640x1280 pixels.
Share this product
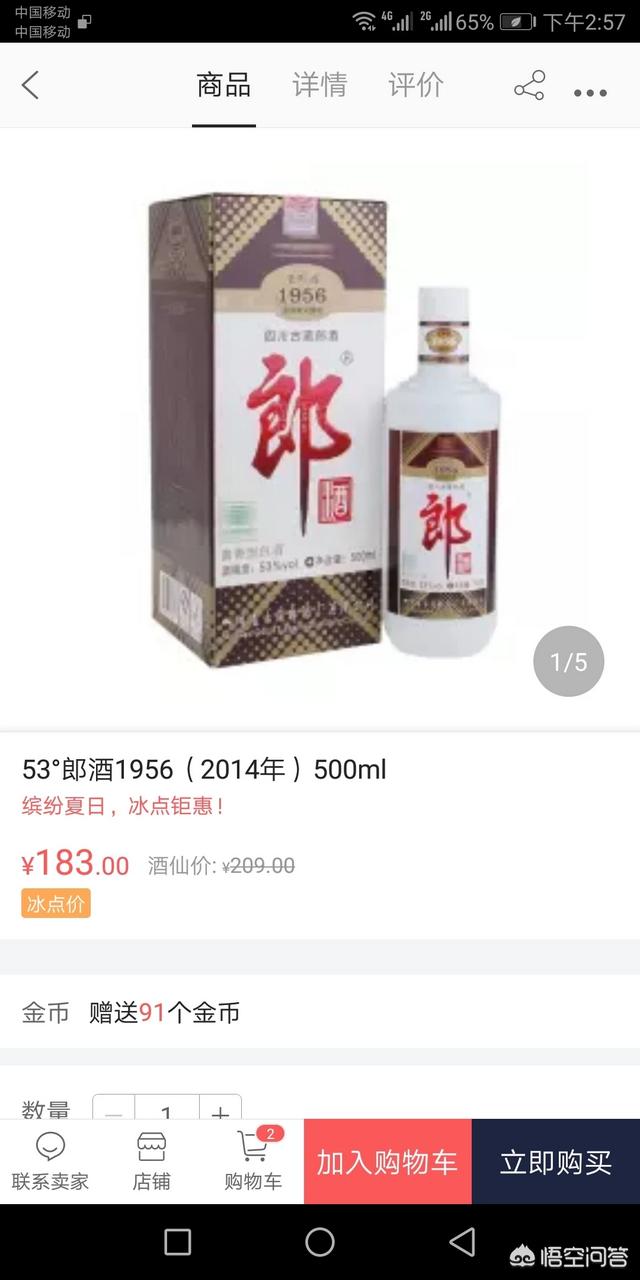[529, 87]
